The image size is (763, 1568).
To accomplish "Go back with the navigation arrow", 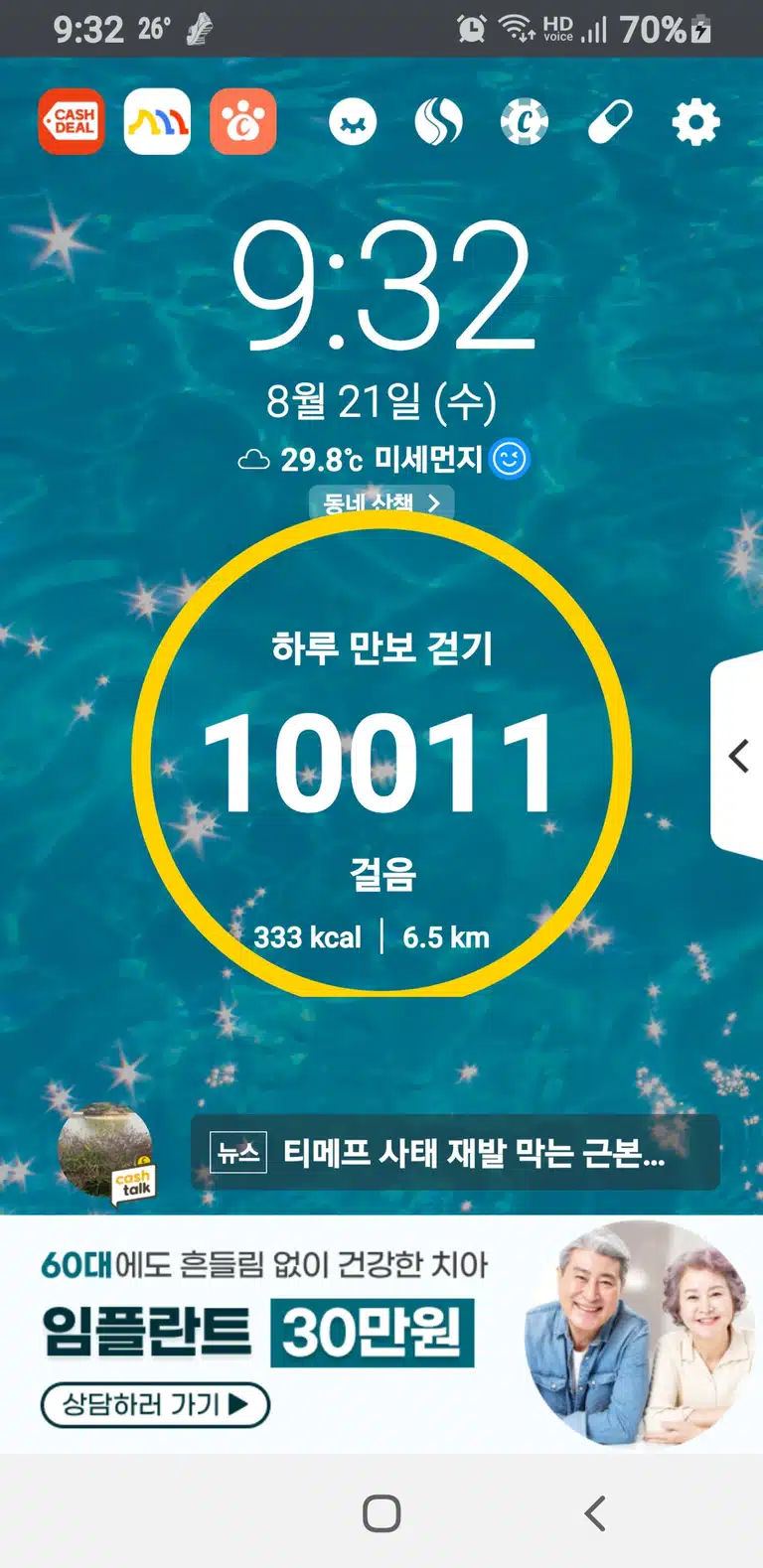I will 595,1513.
